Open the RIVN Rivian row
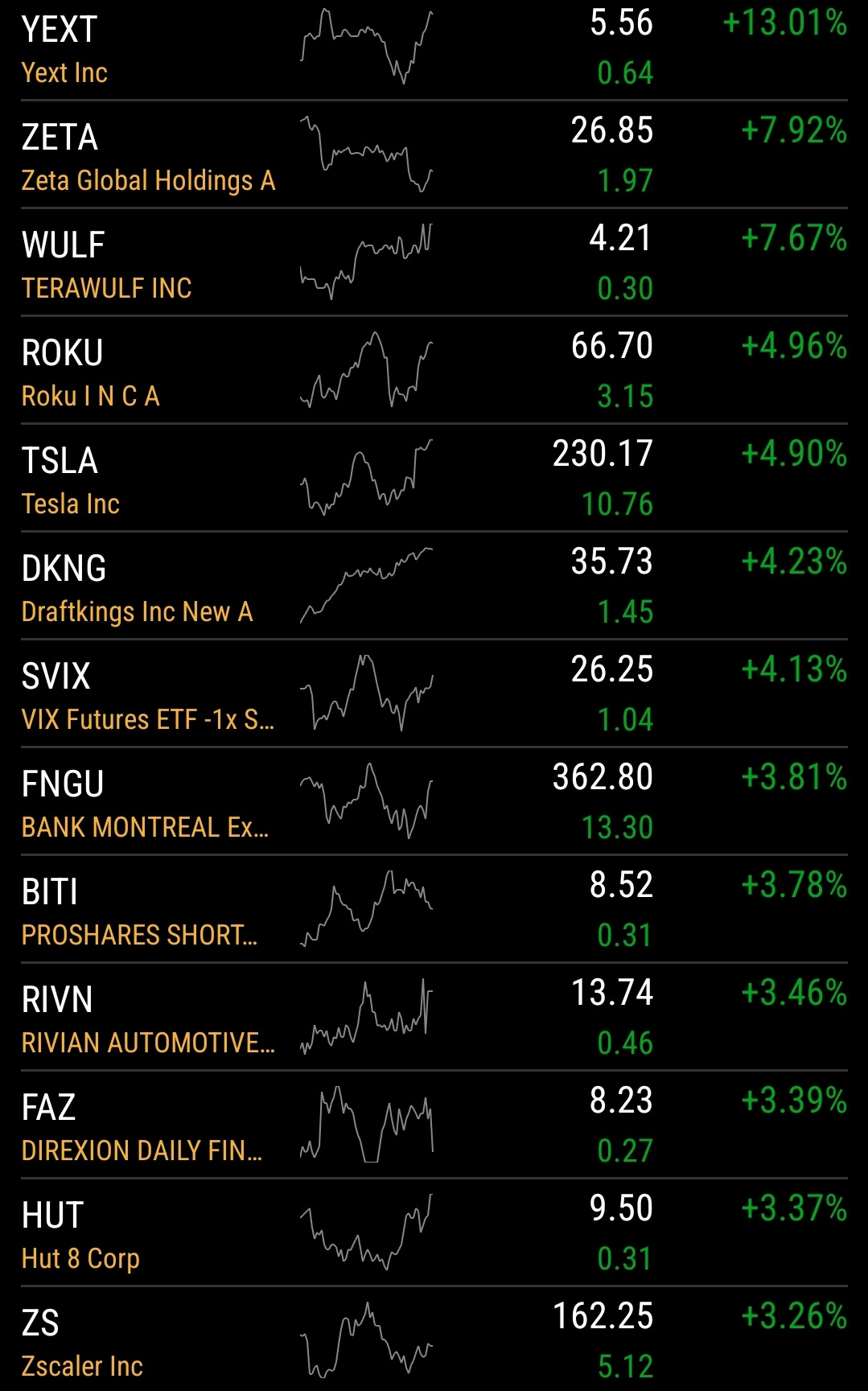The height and width of the screenshot is (1391, 868). pyautogui.click(x=434, y=1017)
